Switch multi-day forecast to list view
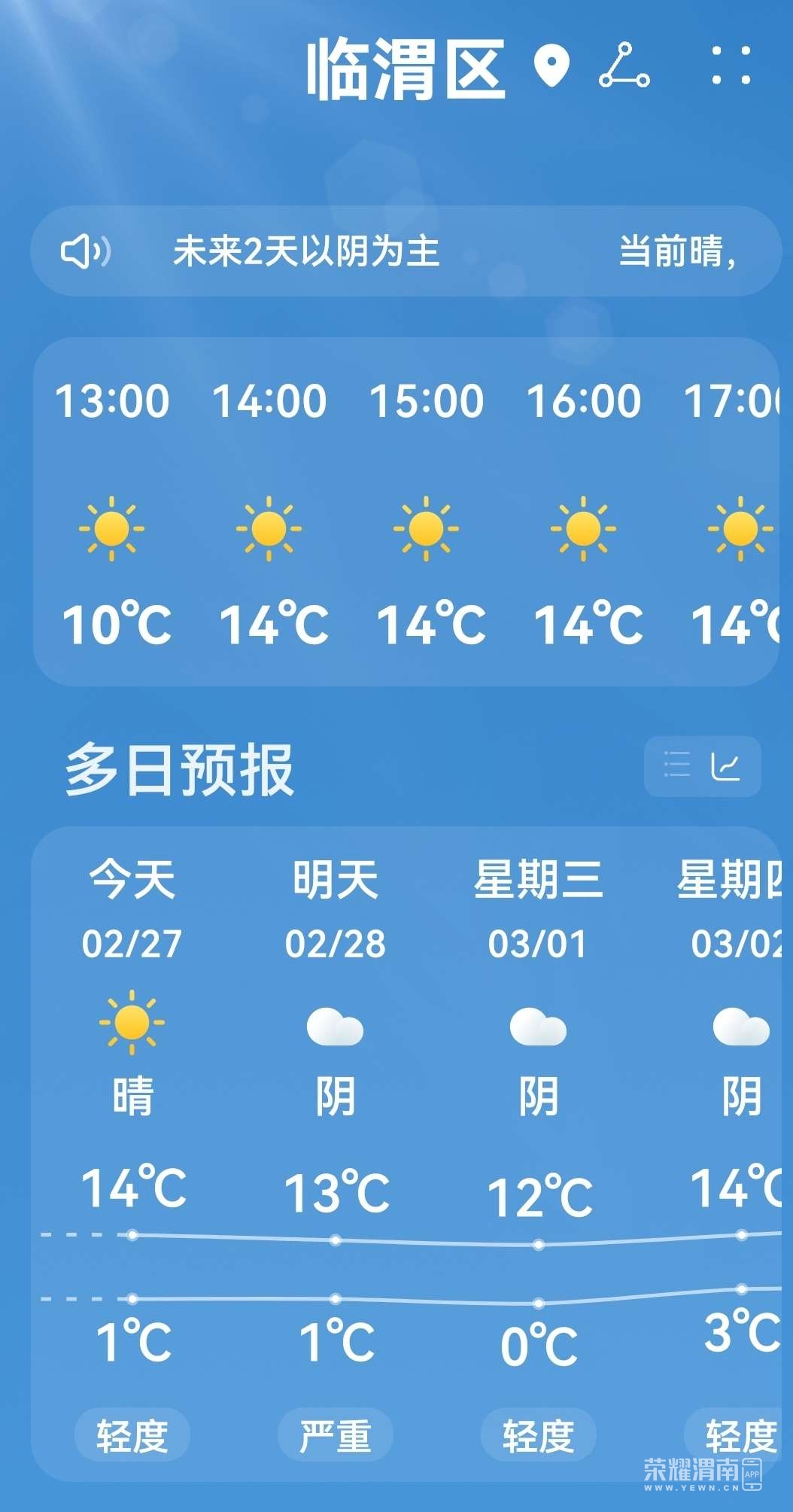The height and width of the screenshot is (1512, 793). pyautogui.click(x=676, y=765)
